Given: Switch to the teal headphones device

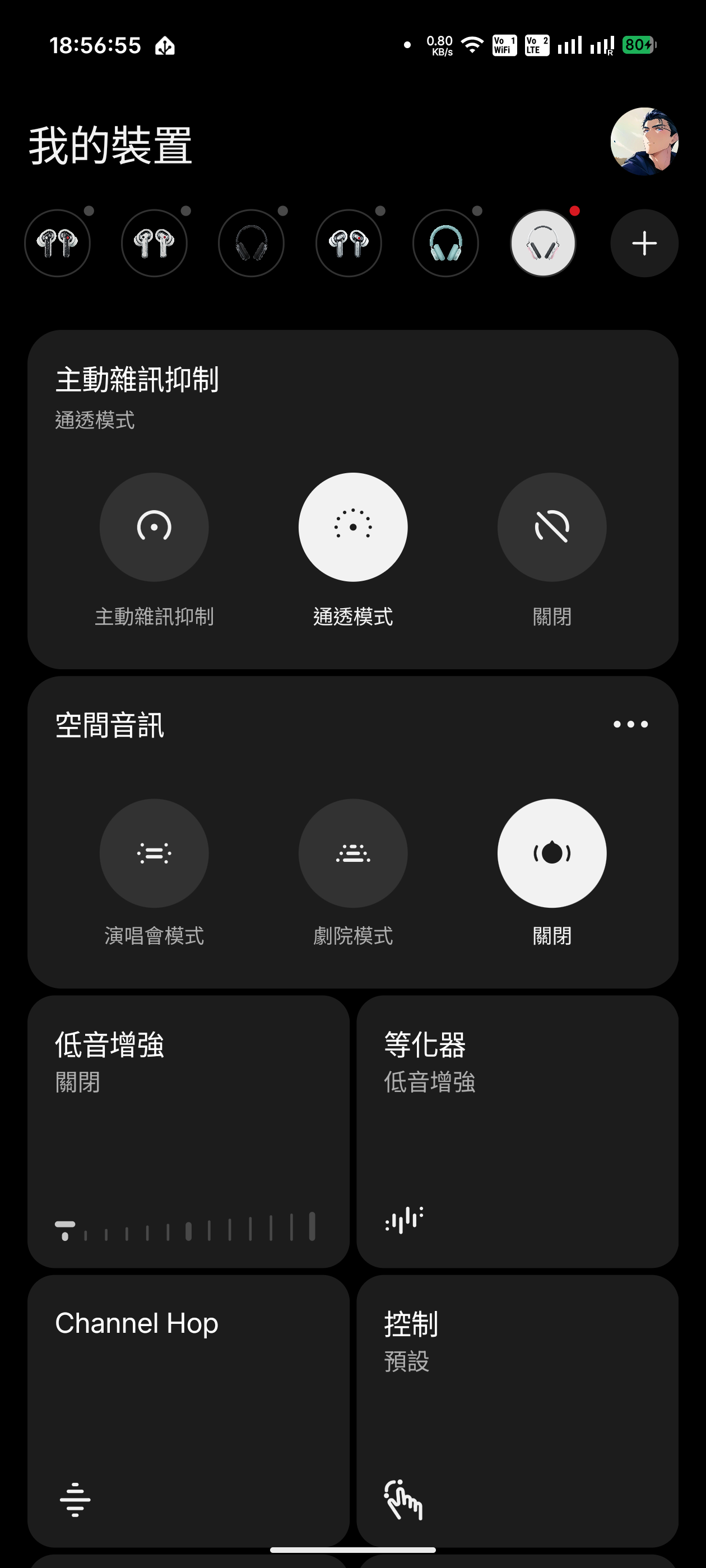Looking at the screenshot, I should 445,244.
